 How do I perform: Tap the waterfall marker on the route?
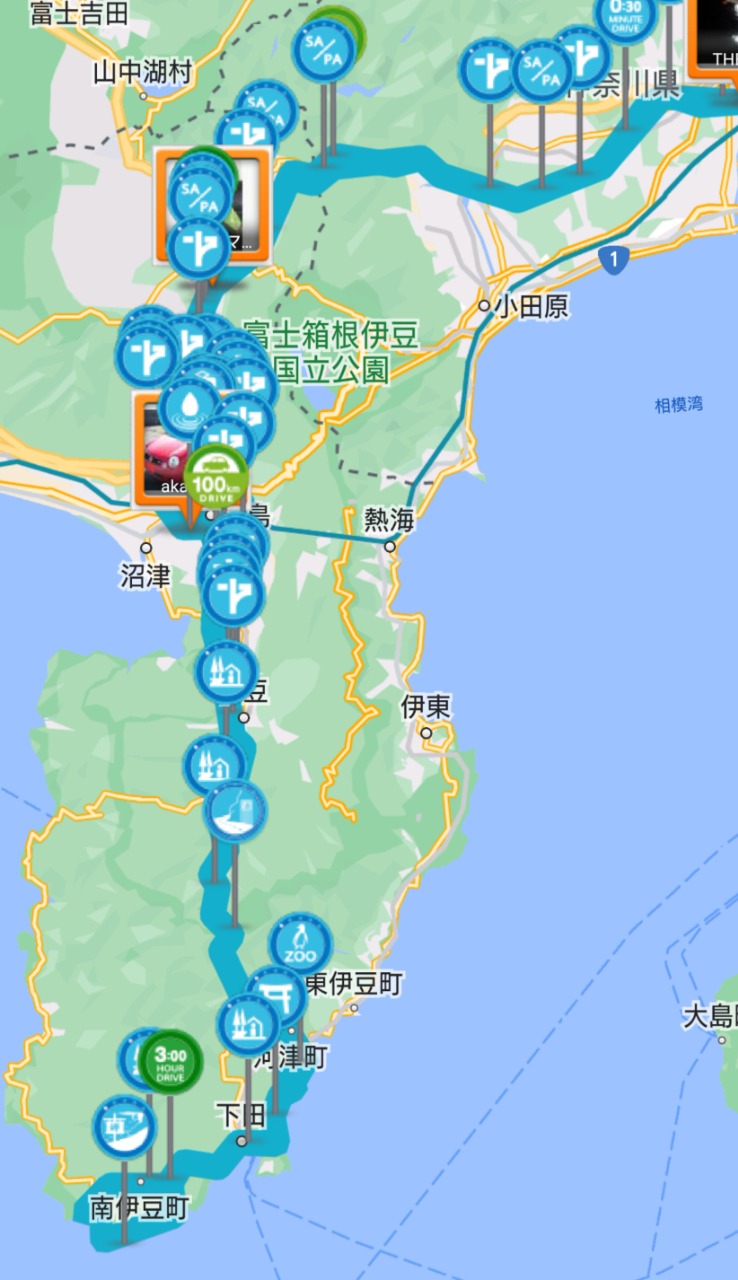(236, 811)
